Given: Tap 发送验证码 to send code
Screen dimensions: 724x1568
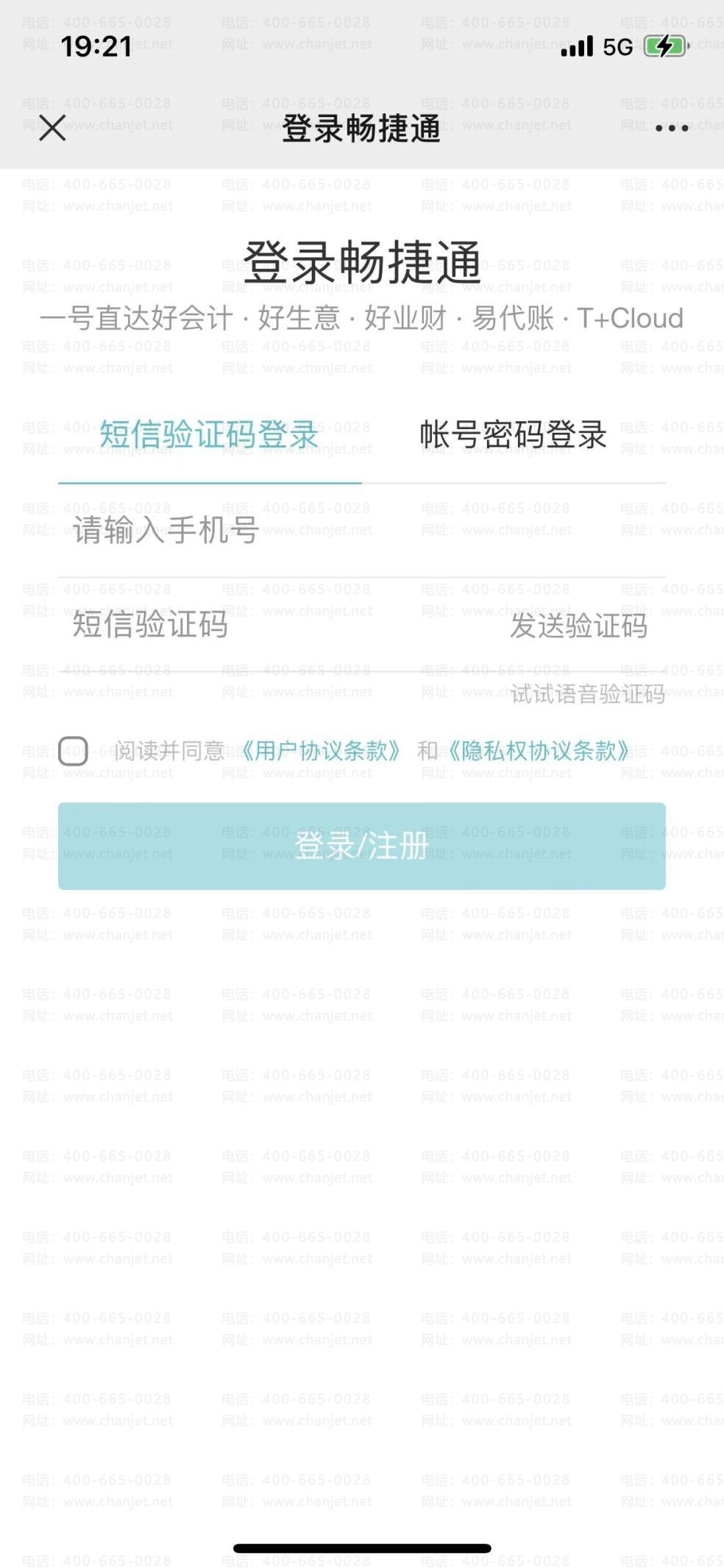Looking at the screenshot, I should pos(578,626).
